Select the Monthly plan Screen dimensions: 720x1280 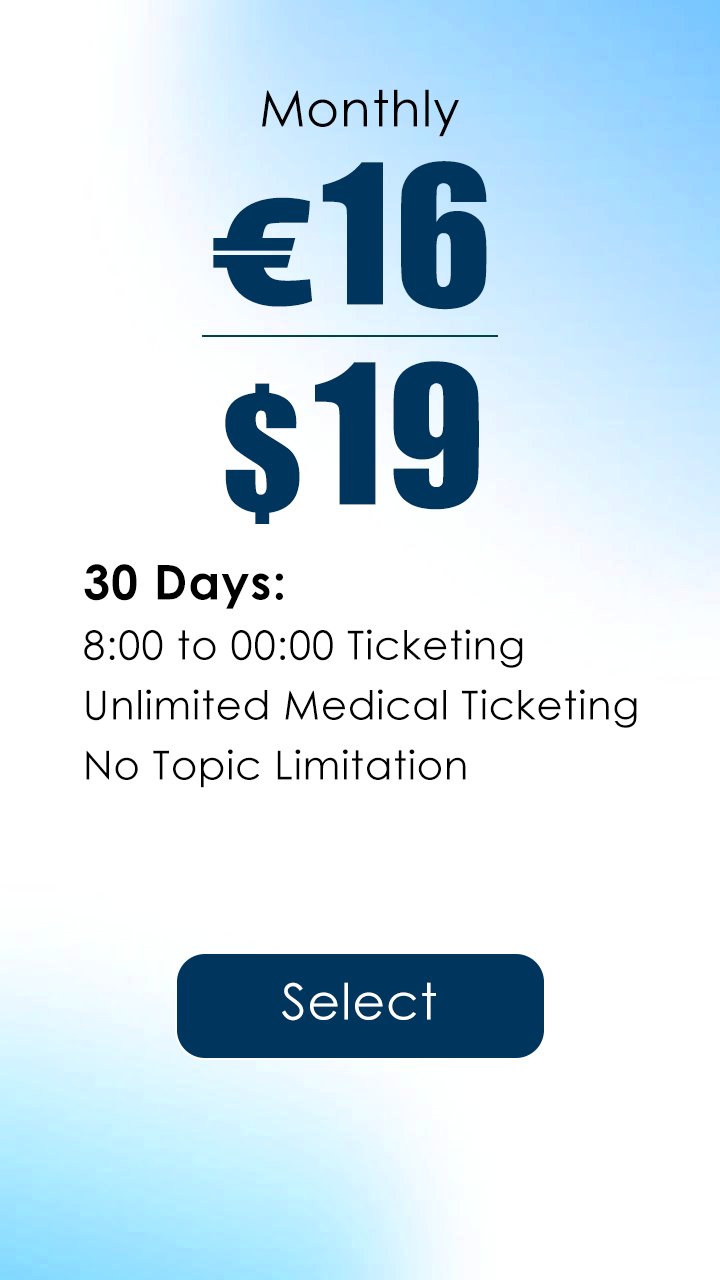360,1005
